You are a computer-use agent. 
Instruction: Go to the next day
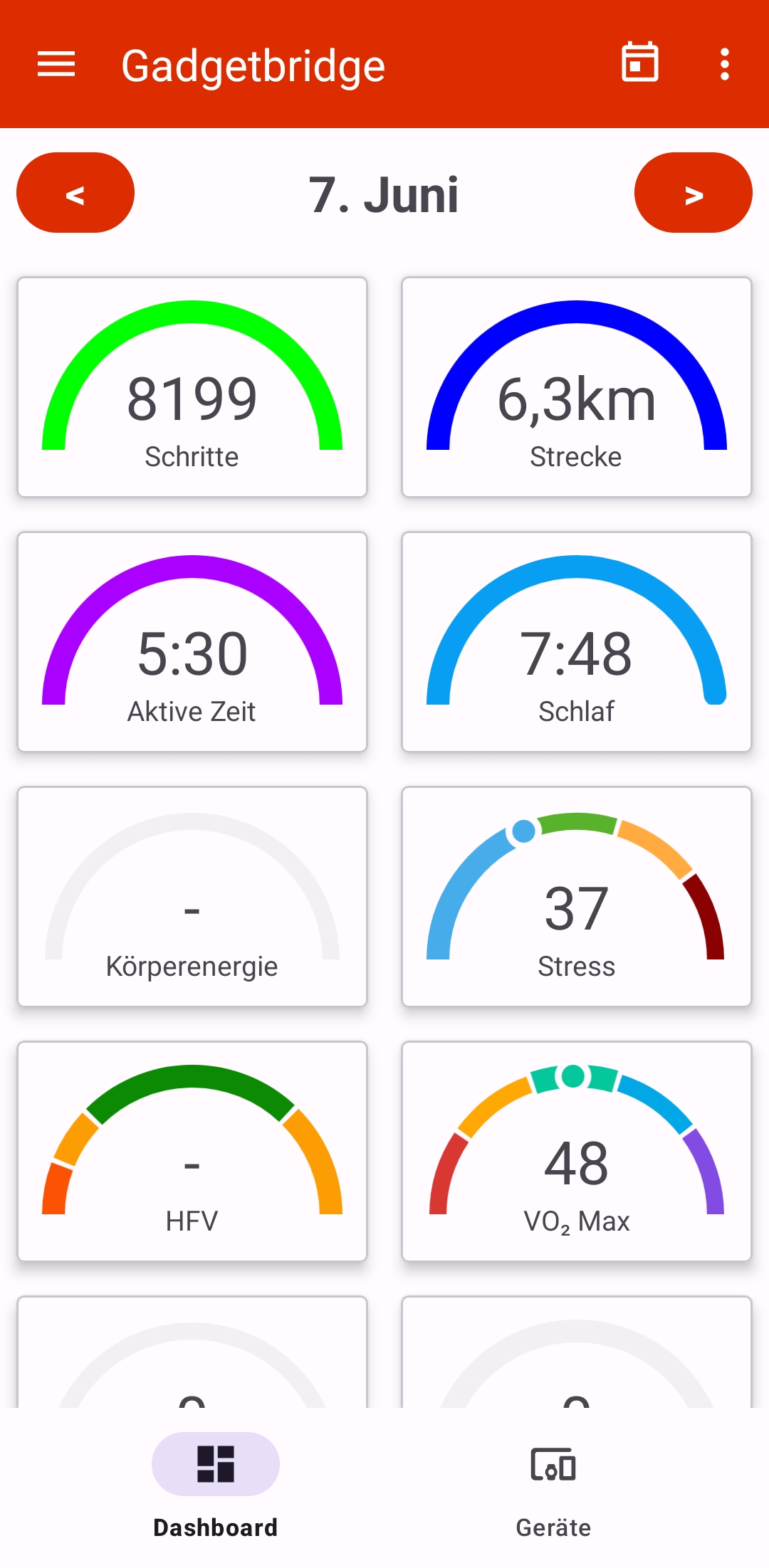[693, 193]
